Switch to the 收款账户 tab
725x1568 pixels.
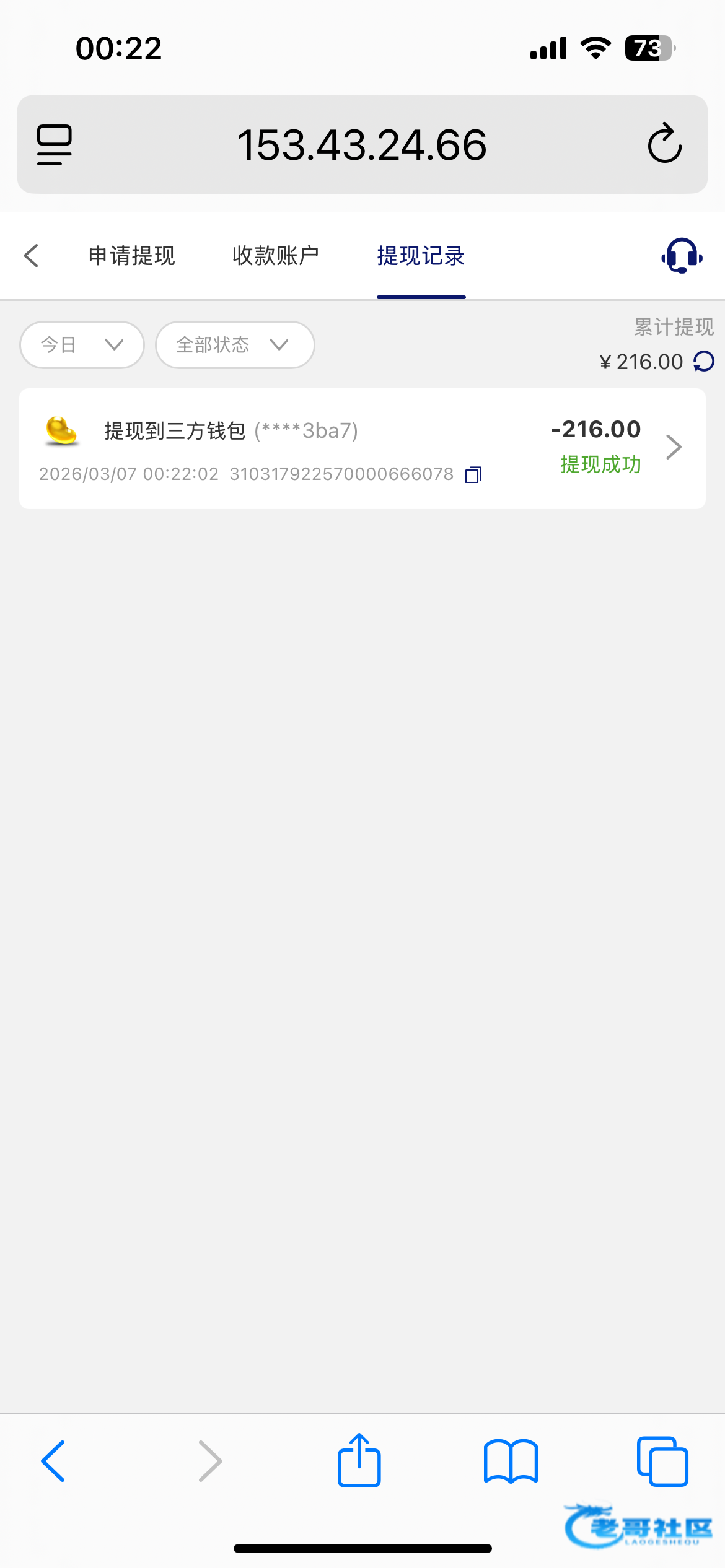(x=276, y=256)
